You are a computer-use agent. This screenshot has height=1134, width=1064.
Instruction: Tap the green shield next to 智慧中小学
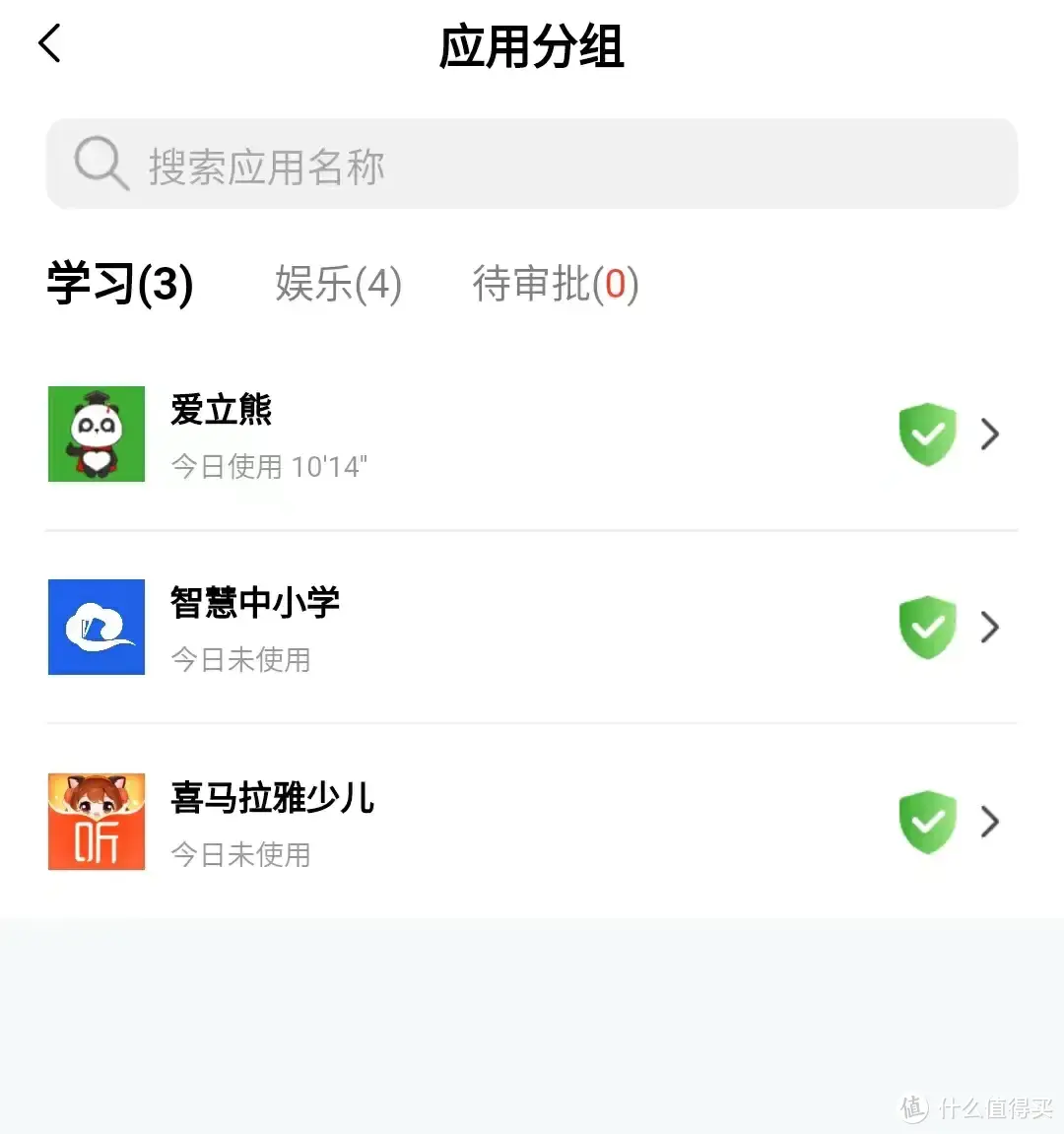(x=926, y=627)
